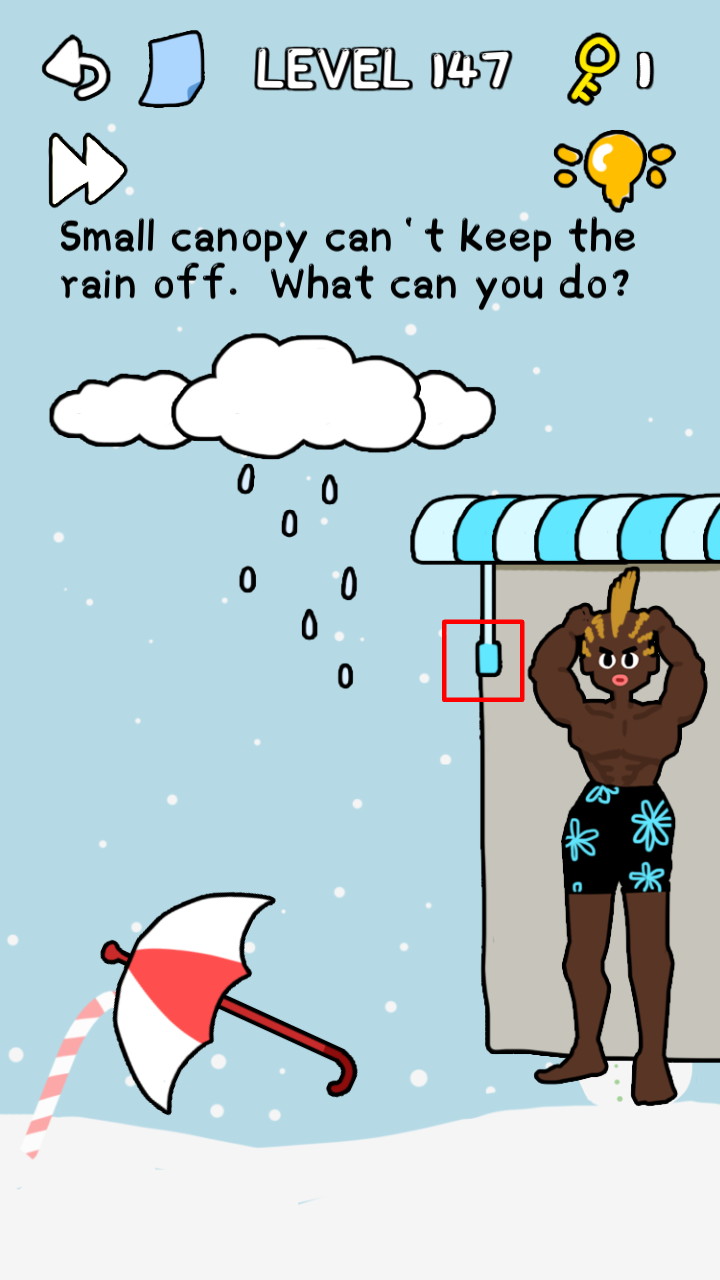Viewport: 720px width, 1280px height.
Task: Open the blue note page icon
Action: point(172,68)
